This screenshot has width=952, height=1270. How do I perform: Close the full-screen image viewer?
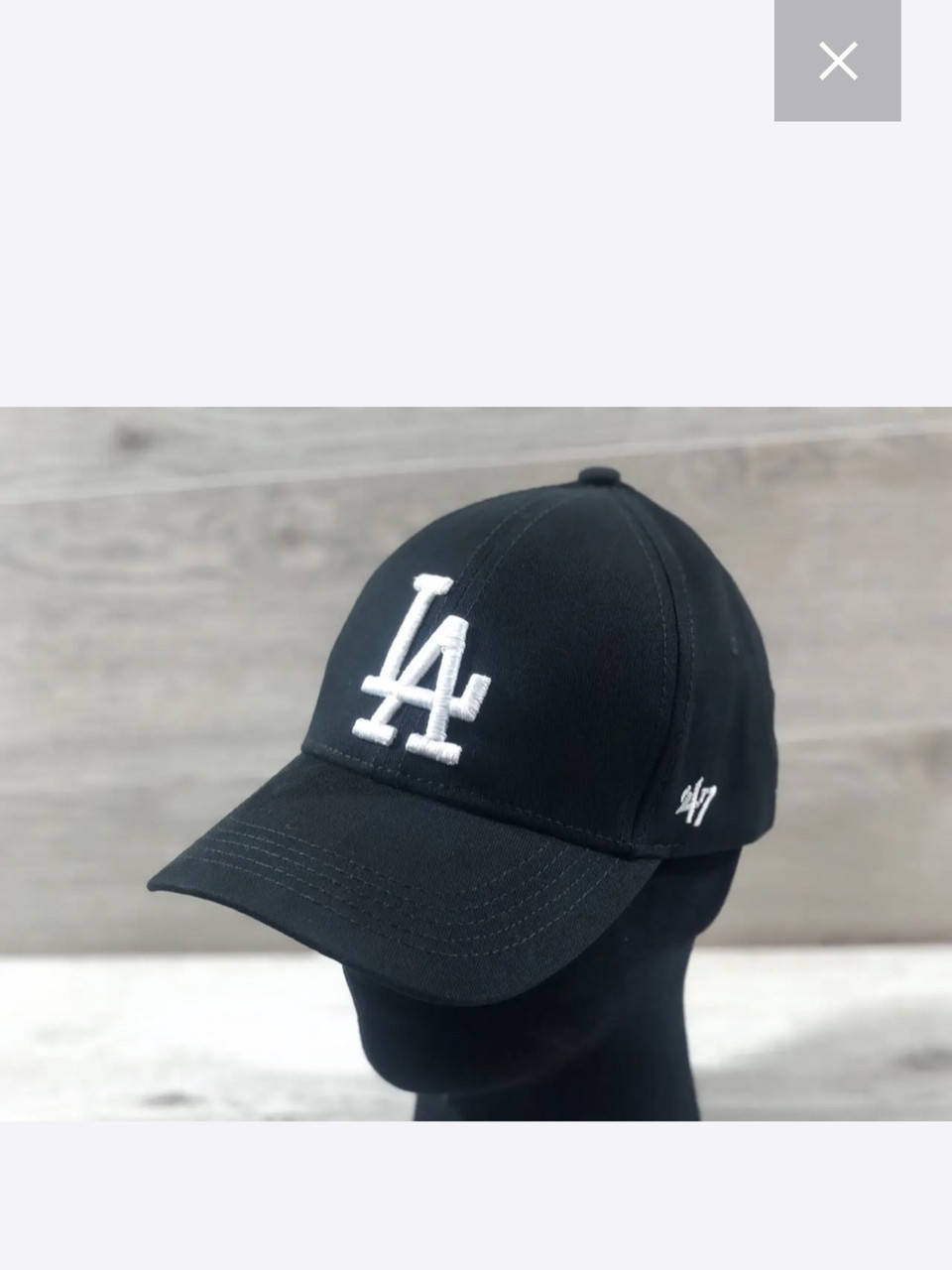837,61
